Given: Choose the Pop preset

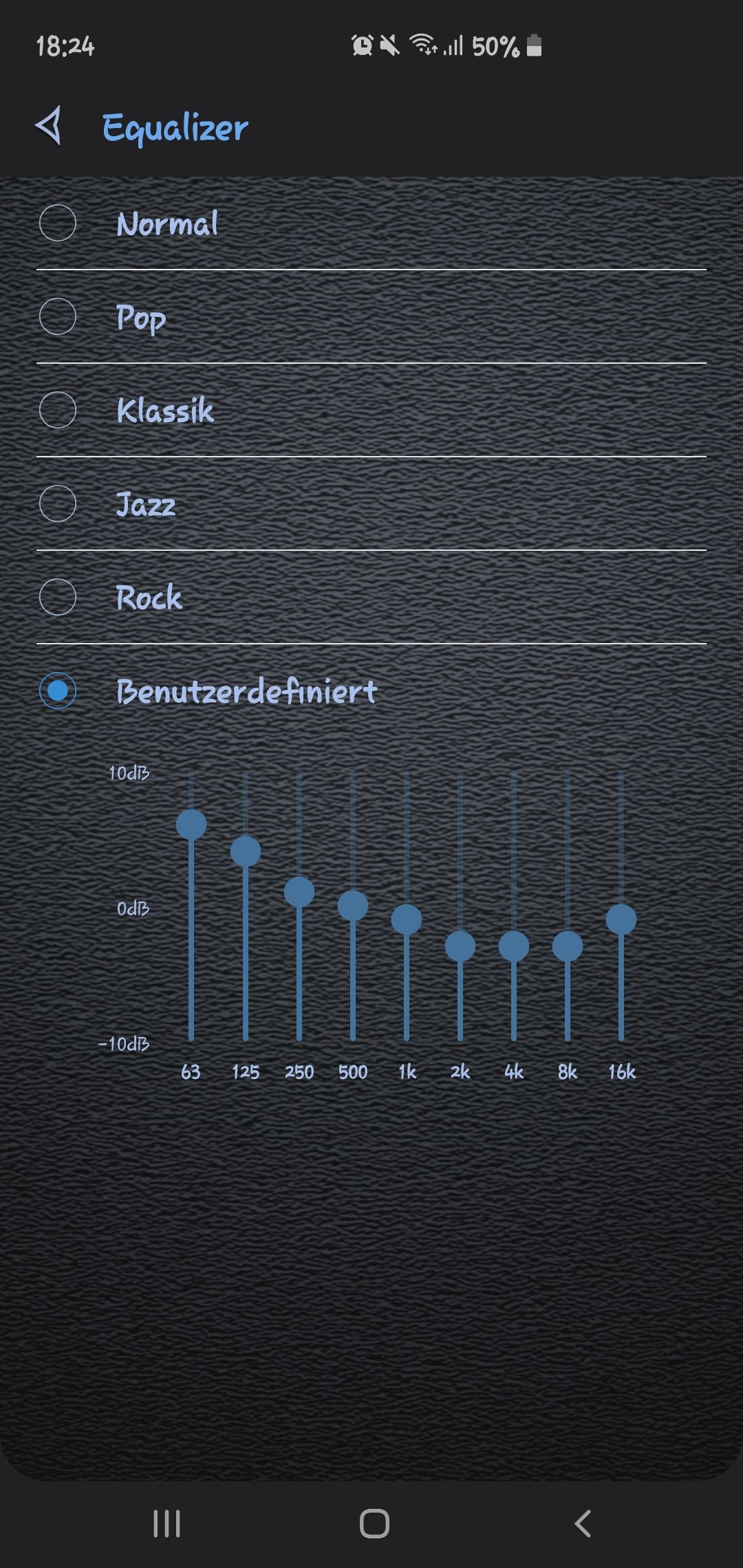Looking at the screenshot, I should click(58, 317).
